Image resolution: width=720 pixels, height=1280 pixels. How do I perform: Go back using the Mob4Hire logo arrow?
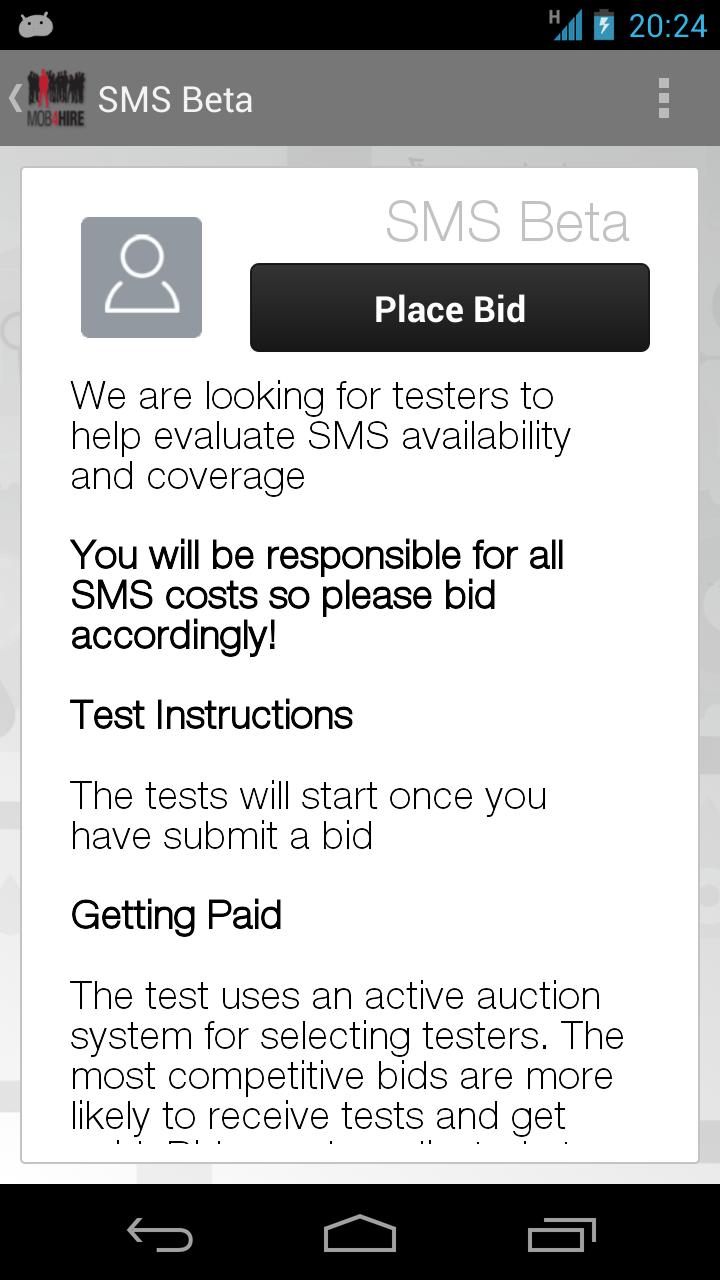click(47, 99)
